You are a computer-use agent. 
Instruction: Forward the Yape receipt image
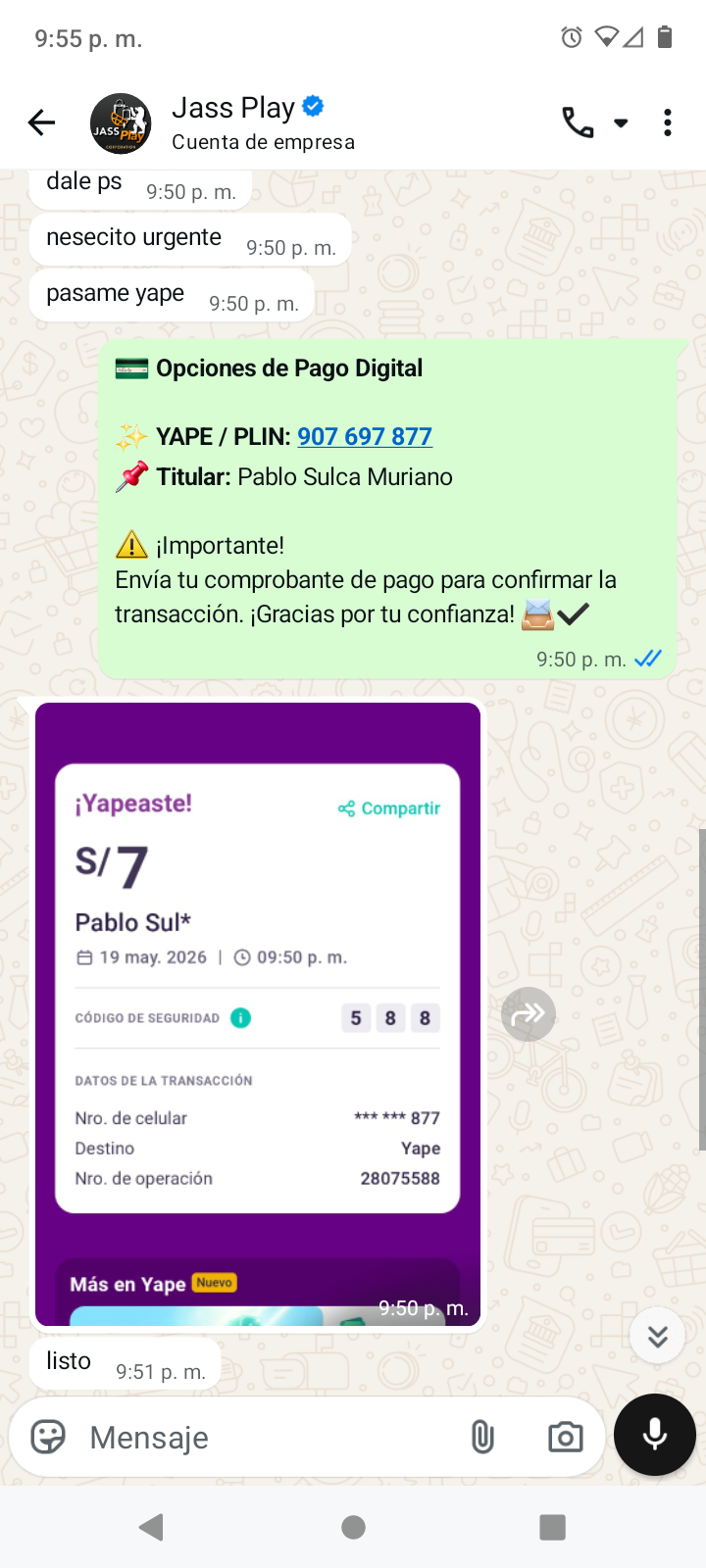pyautogui.click(x=529, y=1014)
